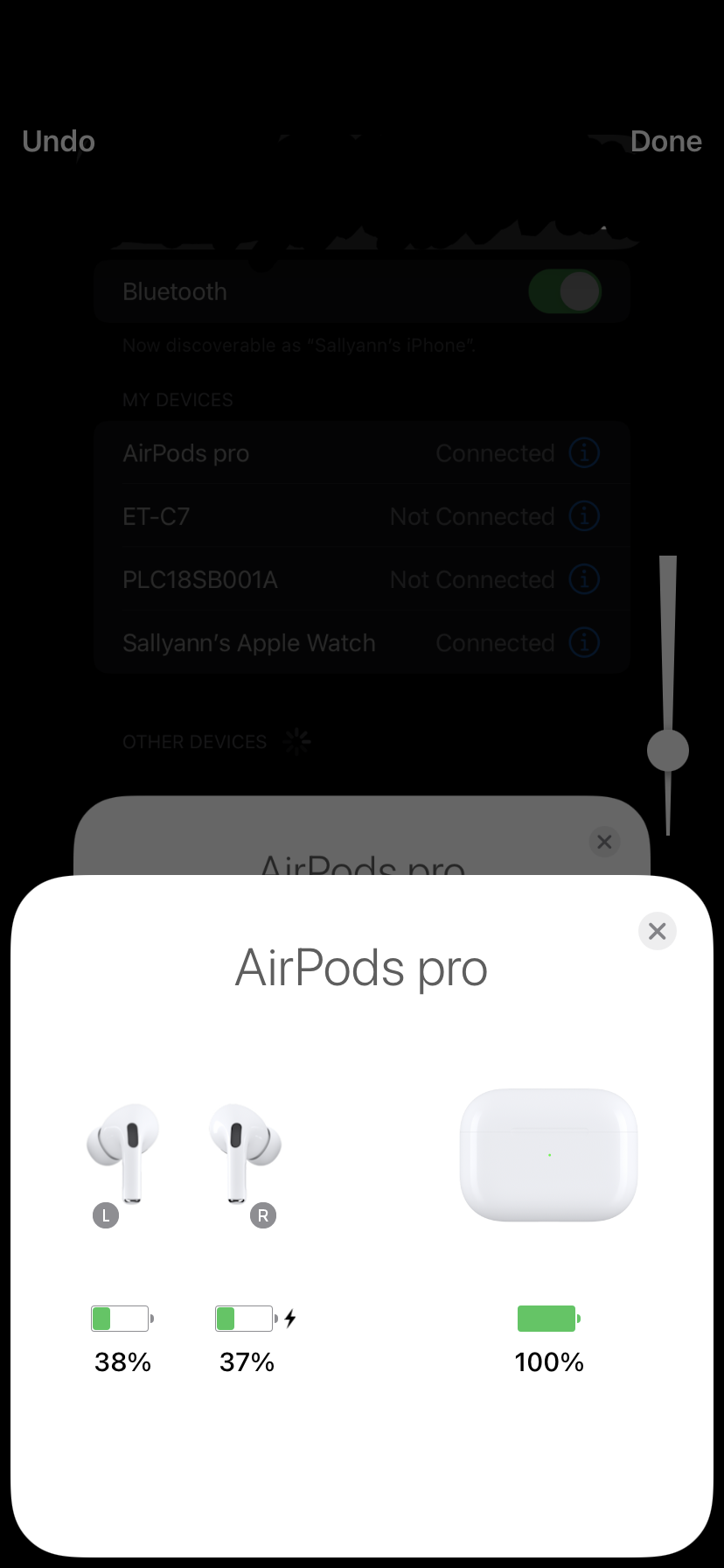Dismiss the white AirPods pro battery card
Screen dimensions: 724x1568
pos(658,931)
